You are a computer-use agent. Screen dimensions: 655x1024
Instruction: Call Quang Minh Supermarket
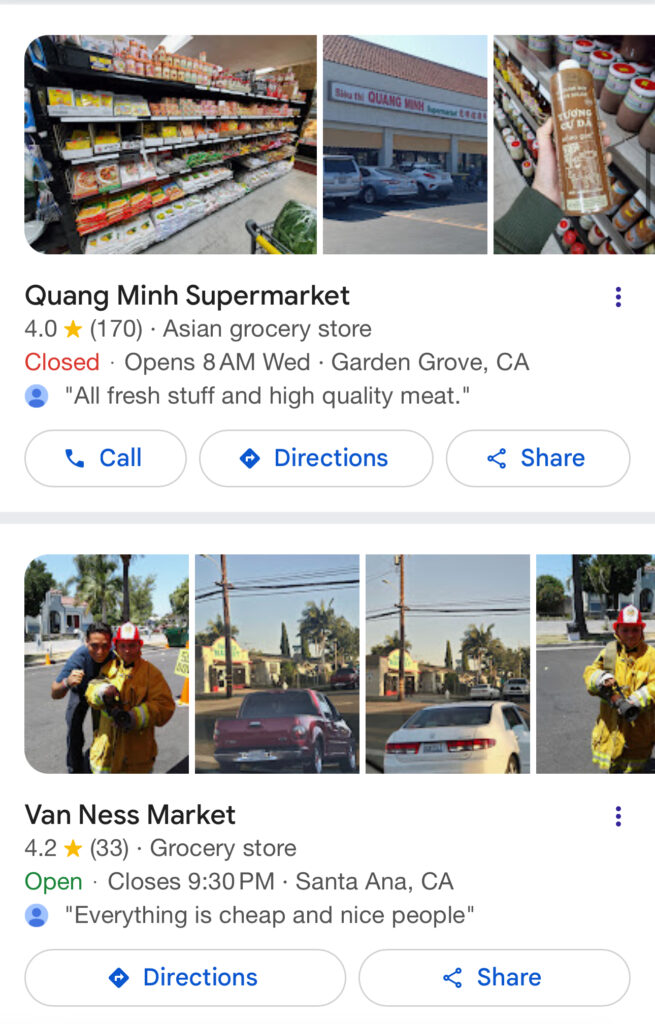click(x=105, y=458)
